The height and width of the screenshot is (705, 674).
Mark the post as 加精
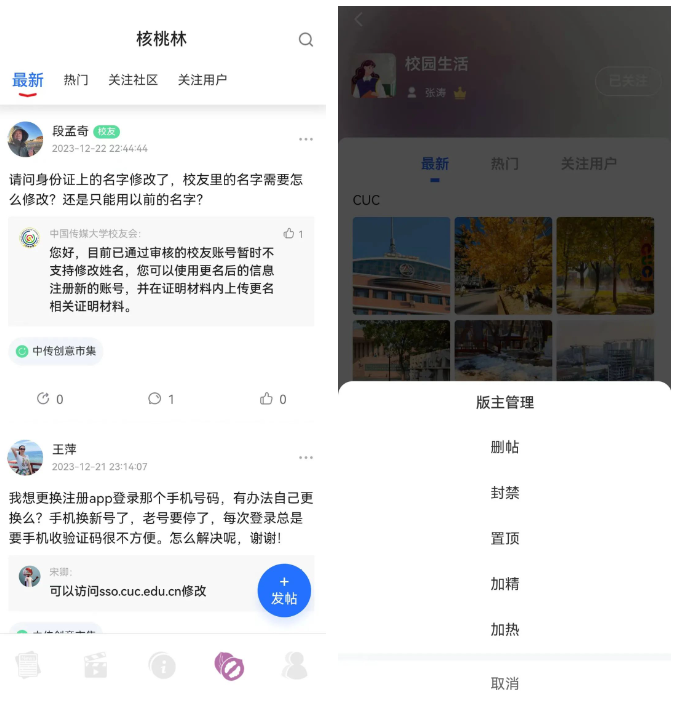pyautogui.click(x=505, y=584)
